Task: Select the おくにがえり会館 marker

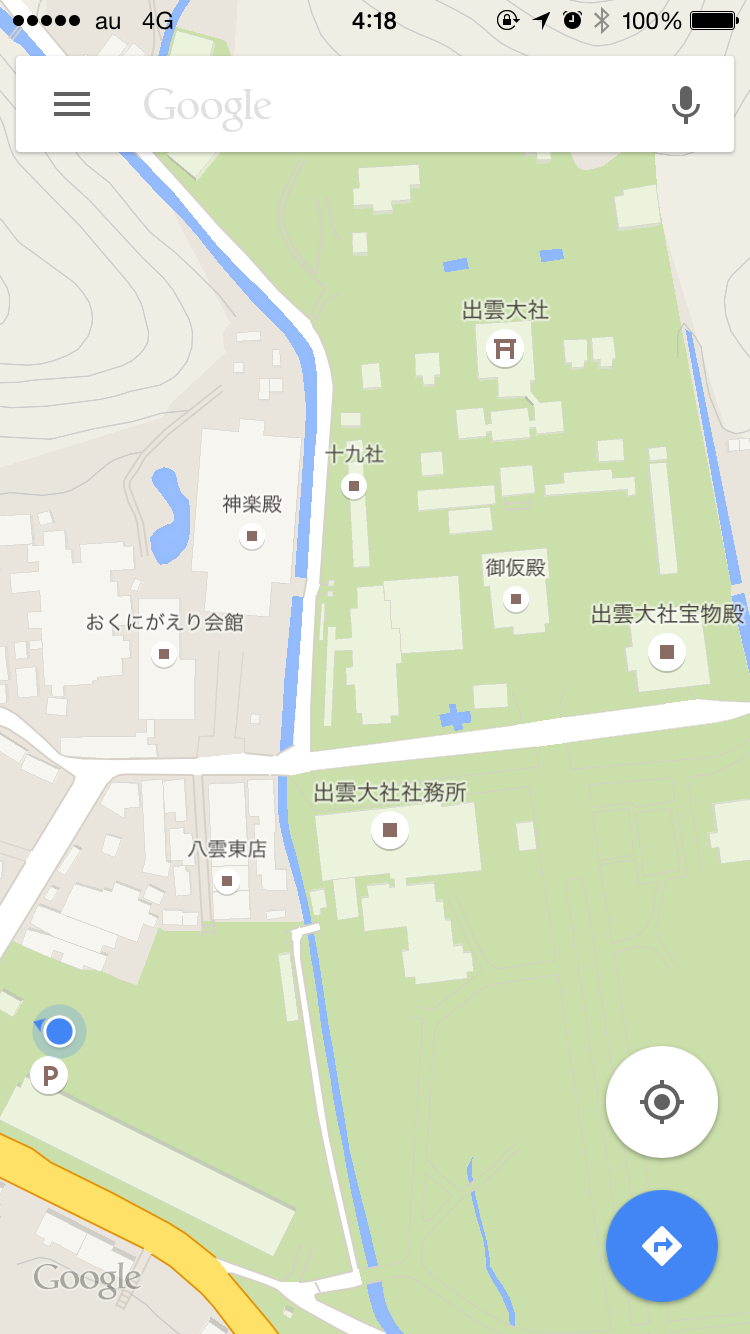Action: [x=164, y=655]
